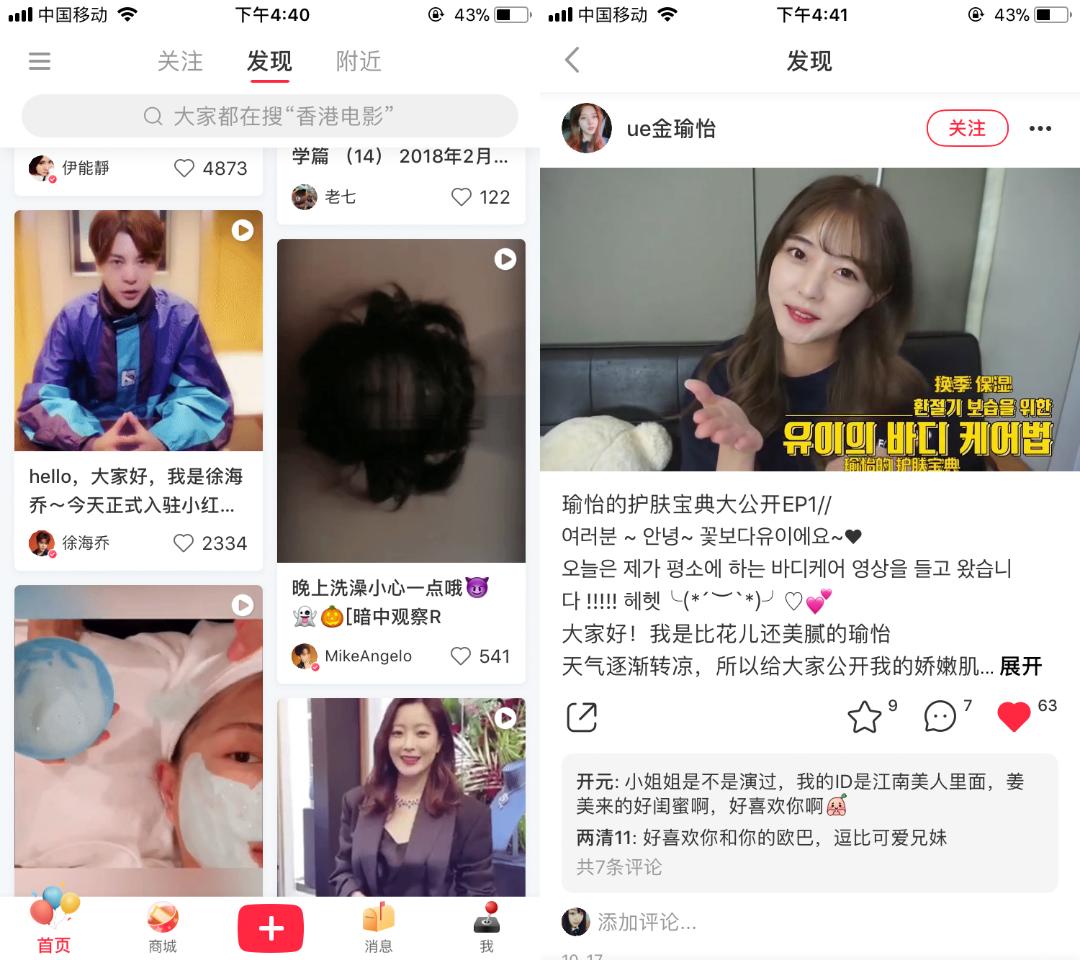Image resolution: width=1080 pixels, height=960 pixels.
Task: Open 徐海乔's hello video post
Action: [x=138, y=331]
